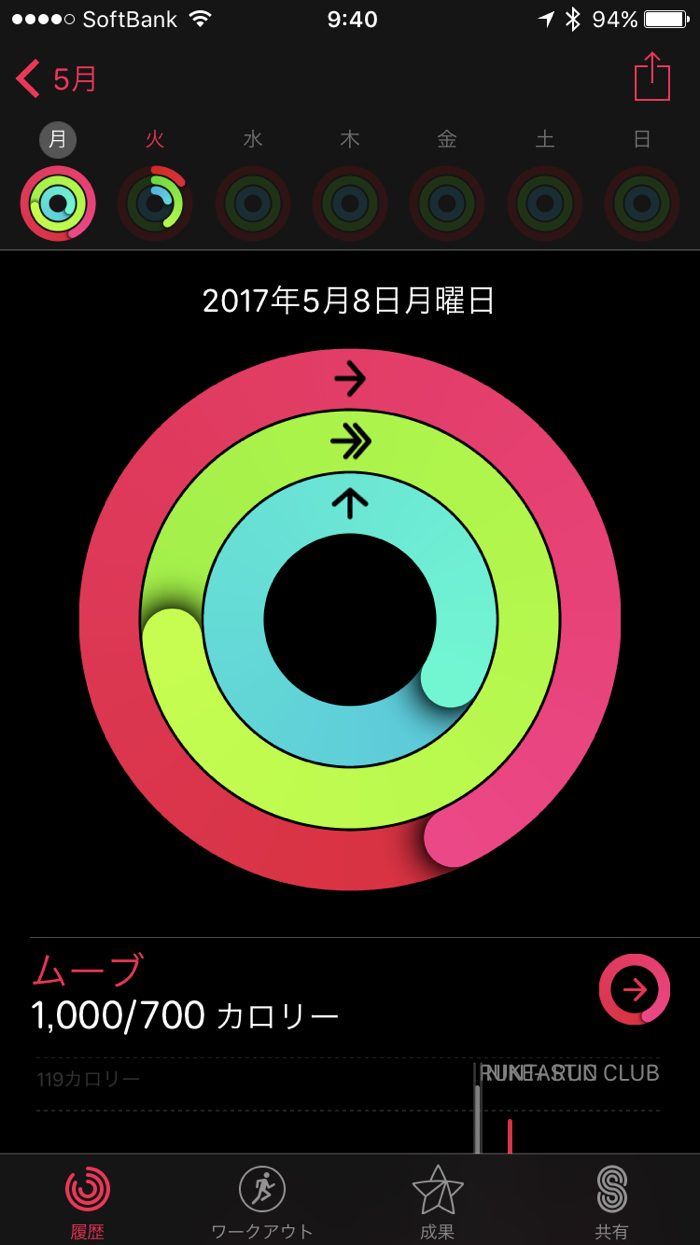
Task: Switch to the 共有 tab
Action: tap(611, 1200)
